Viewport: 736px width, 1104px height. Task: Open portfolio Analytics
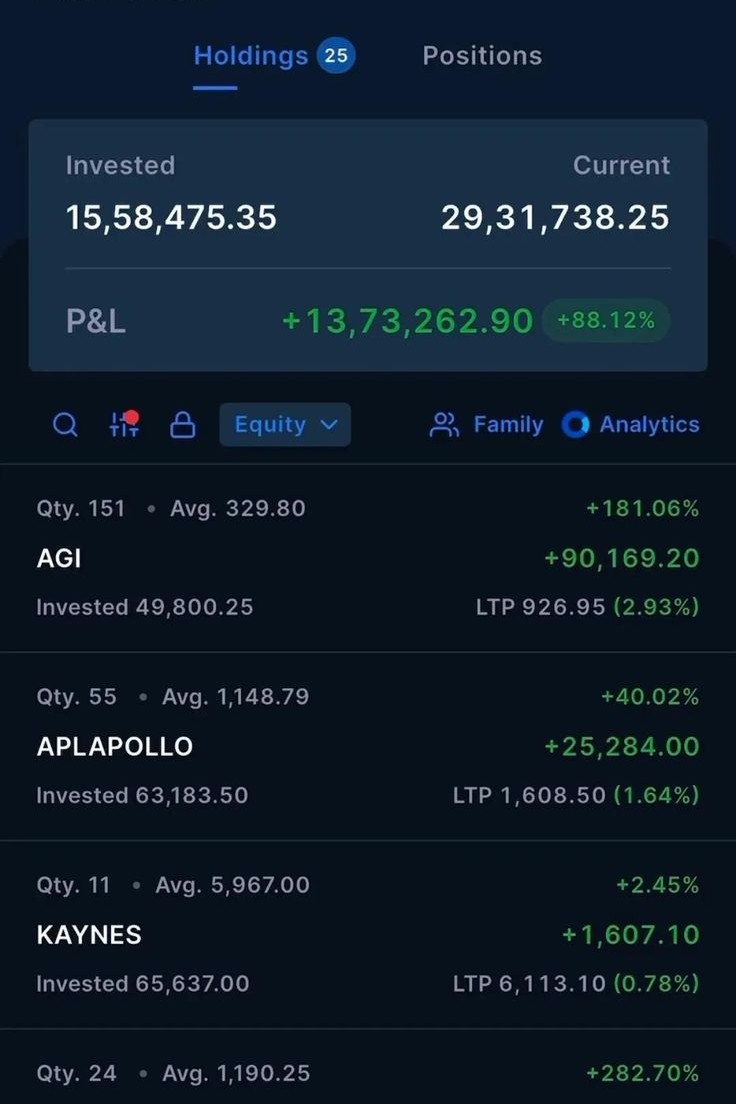tap(630, 425)
